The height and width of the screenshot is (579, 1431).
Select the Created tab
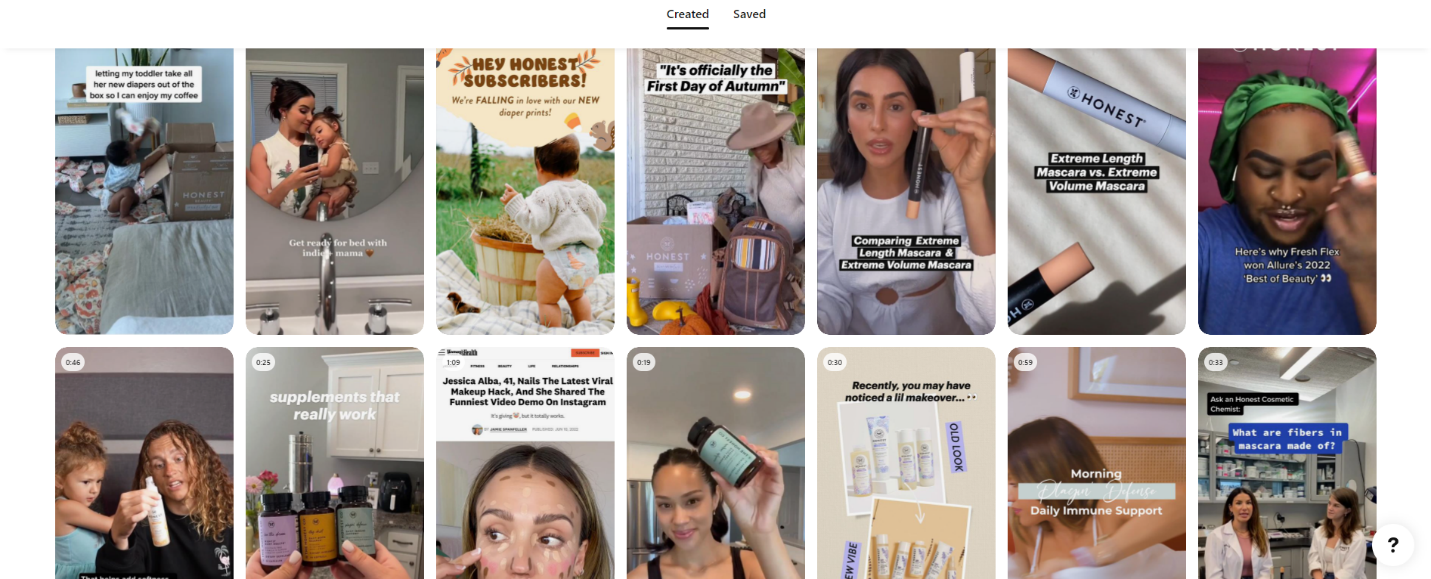[687, 14]
